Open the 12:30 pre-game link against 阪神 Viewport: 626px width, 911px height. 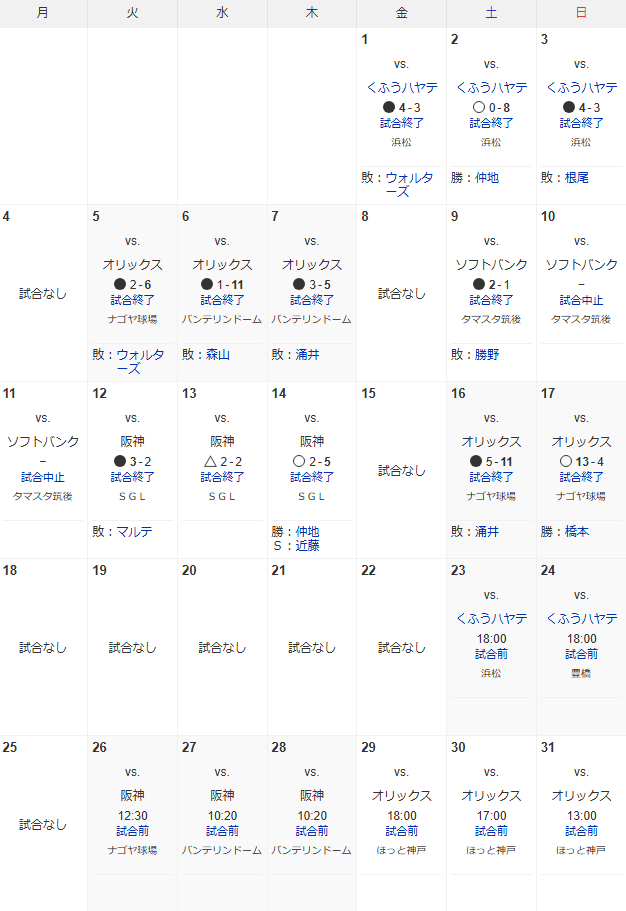point(132,831)
